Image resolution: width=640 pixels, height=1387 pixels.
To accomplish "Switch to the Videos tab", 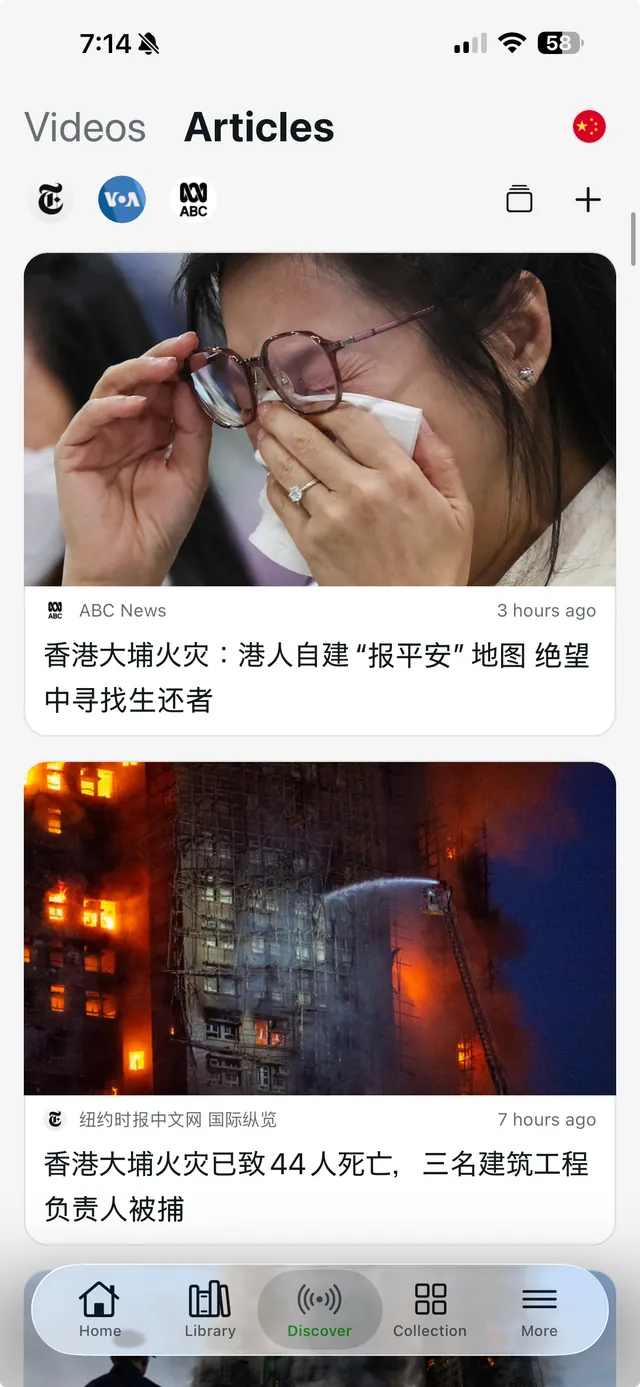I will pos(85,128).
